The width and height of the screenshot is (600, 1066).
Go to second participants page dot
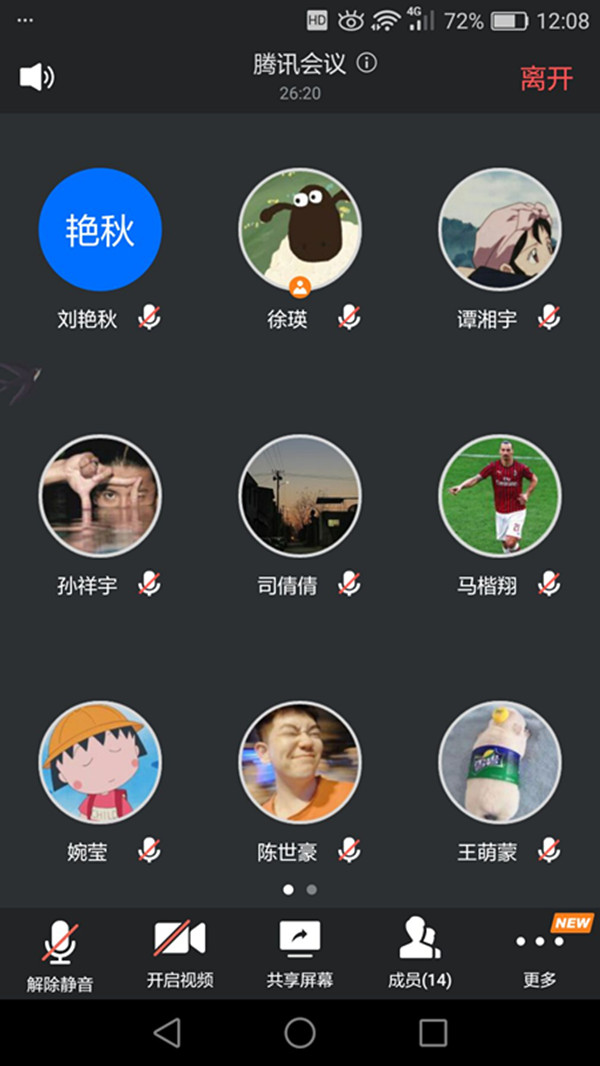pyautogui.click(x=312, y=889)
